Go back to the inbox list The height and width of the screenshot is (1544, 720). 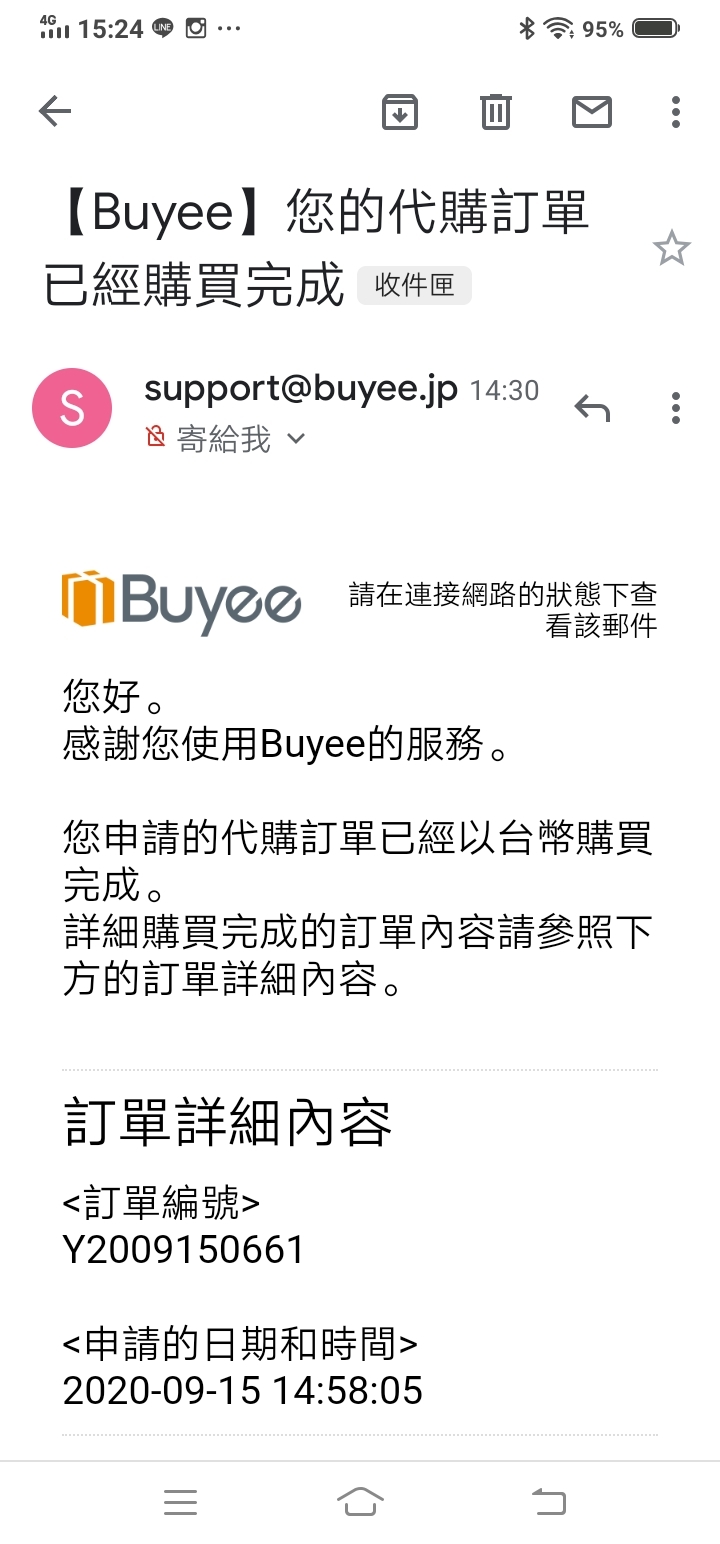55,111
